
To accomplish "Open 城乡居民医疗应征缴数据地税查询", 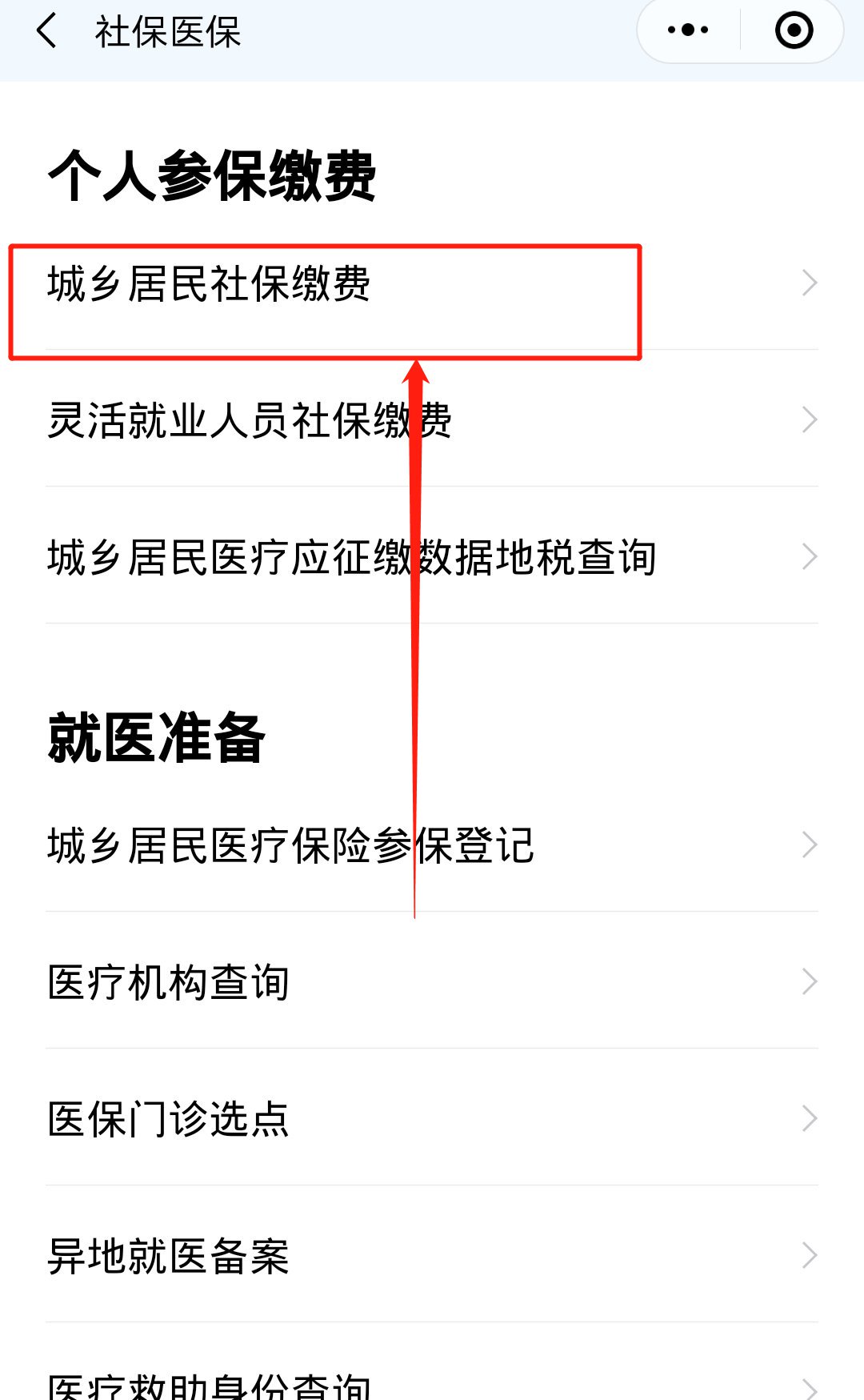I will (x=352, y=557).
